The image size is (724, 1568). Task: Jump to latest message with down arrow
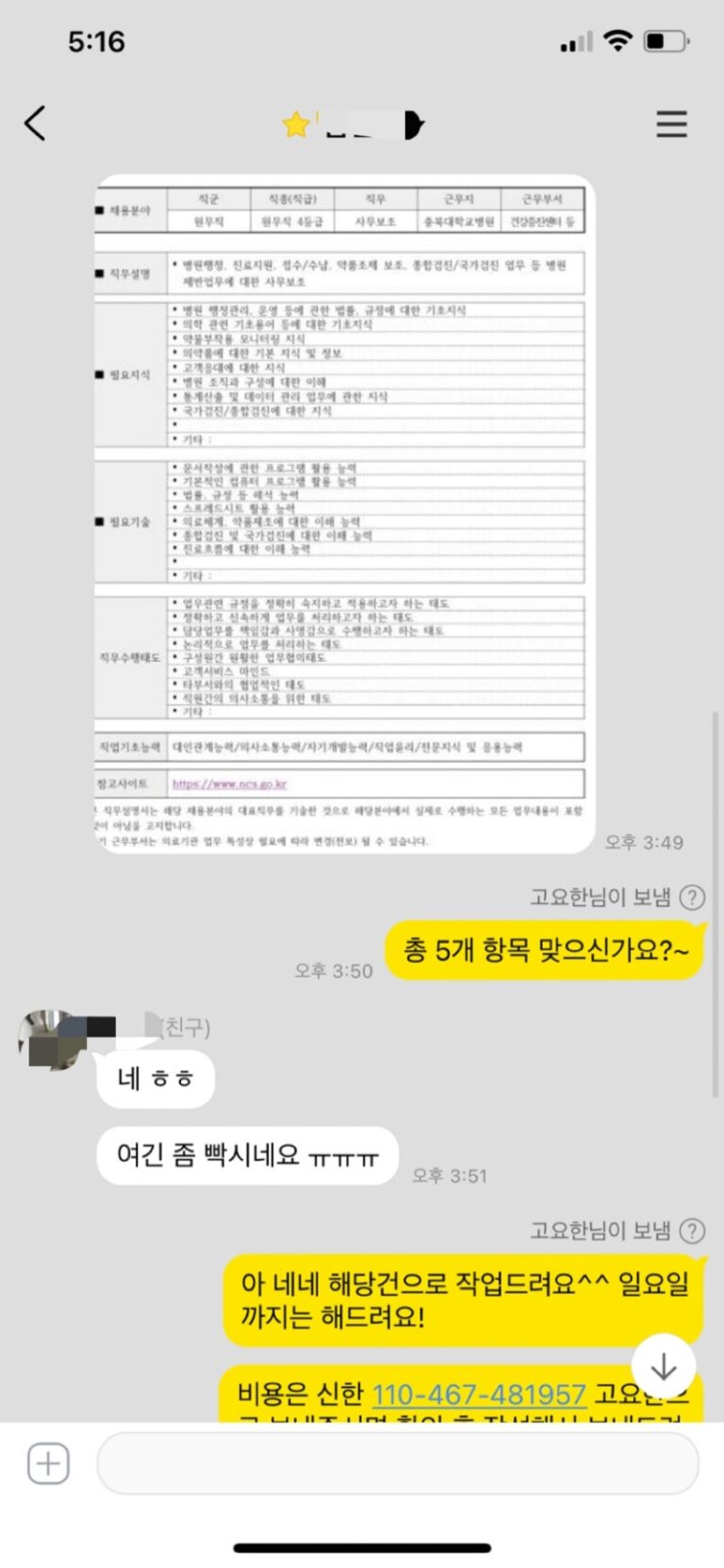coord(664,1364)
